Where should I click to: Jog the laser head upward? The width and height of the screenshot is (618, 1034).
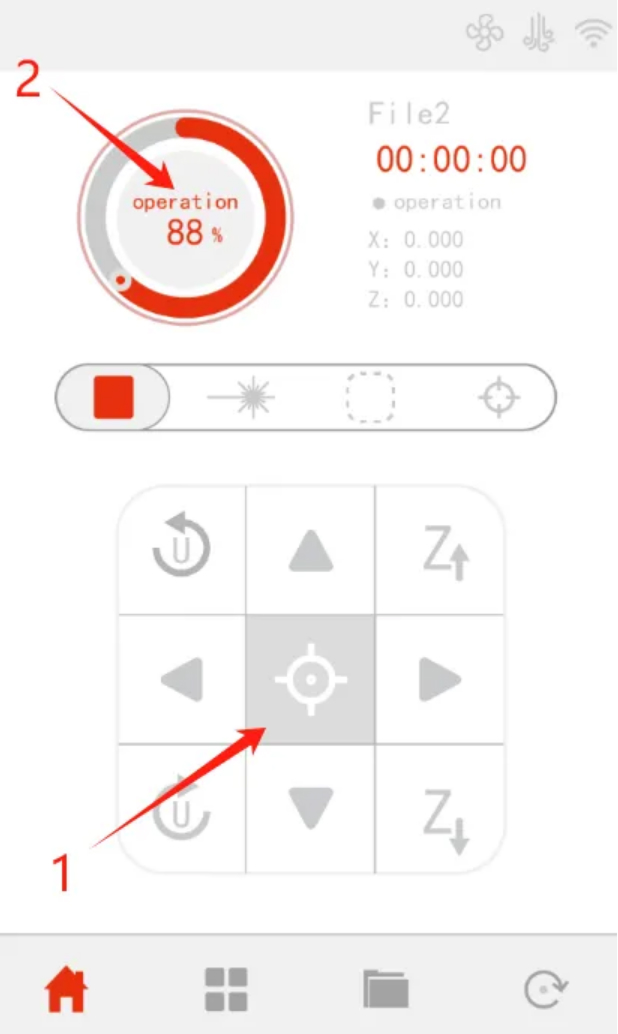coord(311,551)
